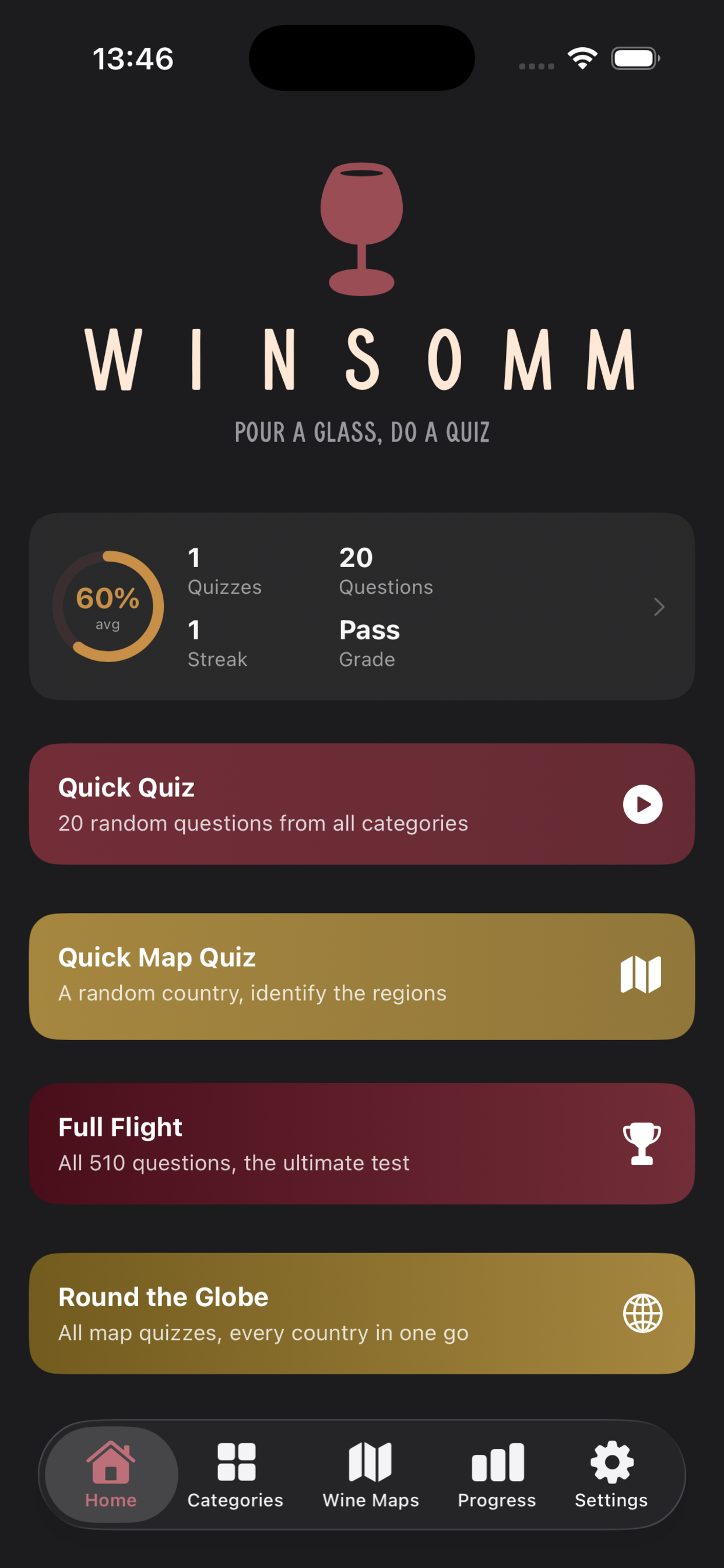Tap the 60% average progress ring
724x1568 pixels.
pos(108,606)
